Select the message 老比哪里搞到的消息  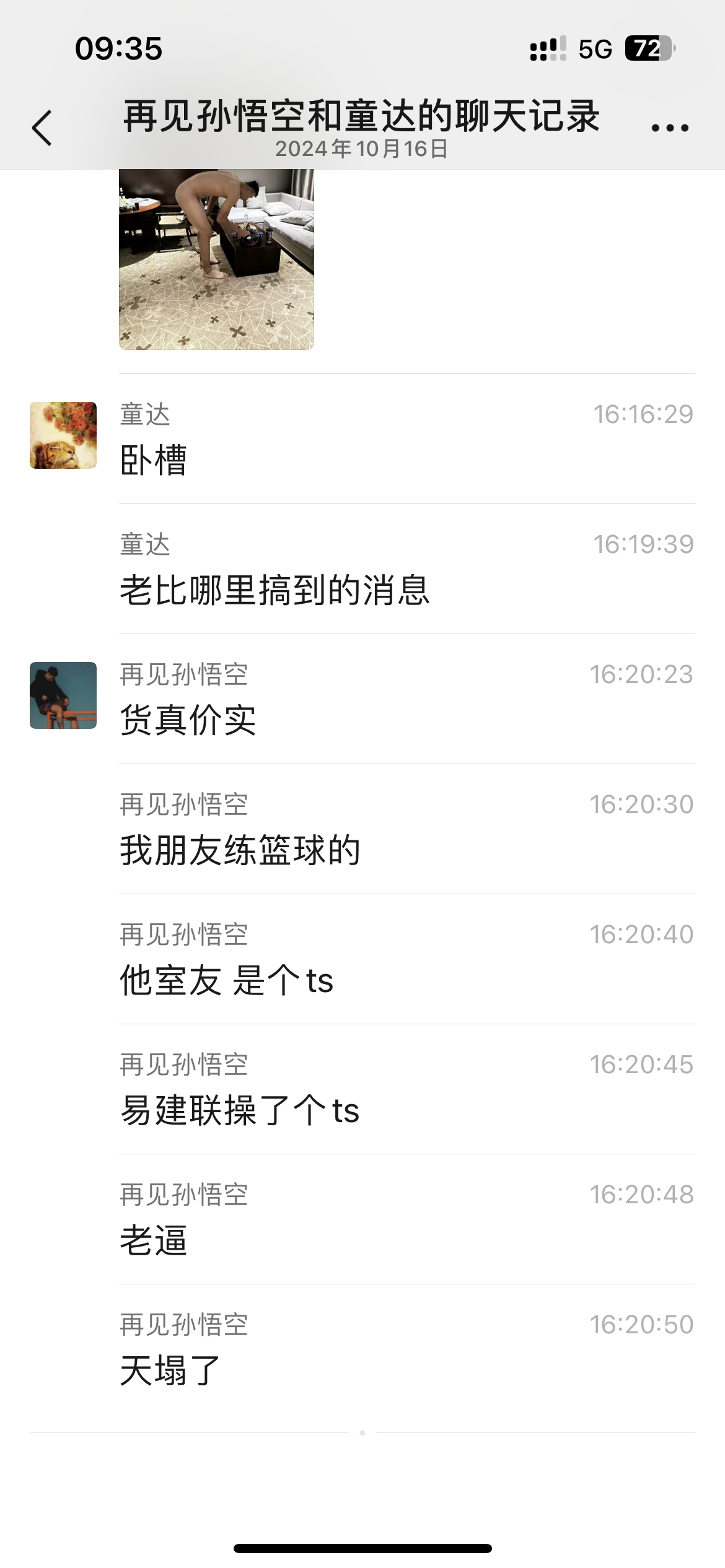coord(279,591)
